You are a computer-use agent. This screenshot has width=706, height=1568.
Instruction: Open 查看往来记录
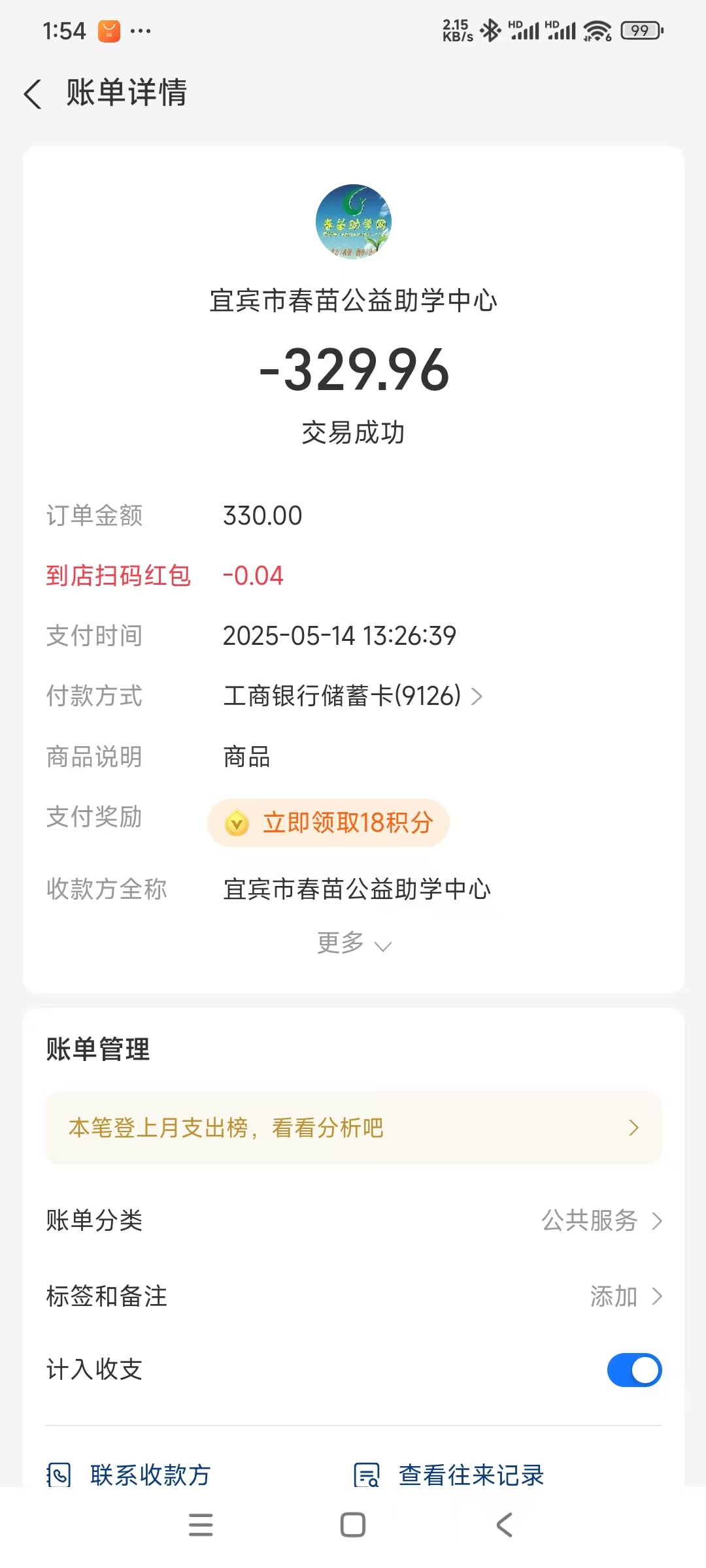(x=449, y=1475)
